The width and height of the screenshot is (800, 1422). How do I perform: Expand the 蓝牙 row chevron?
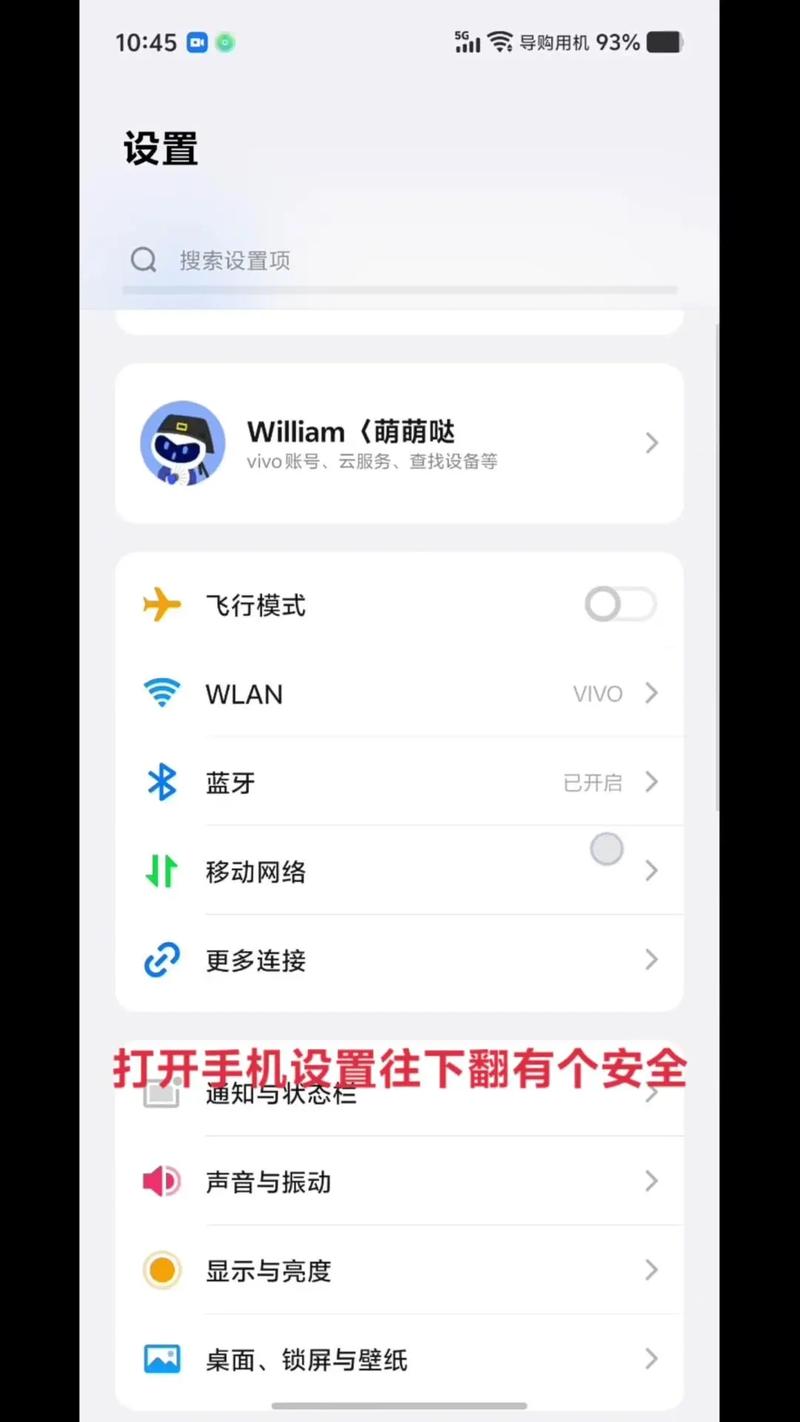point(652,782)
